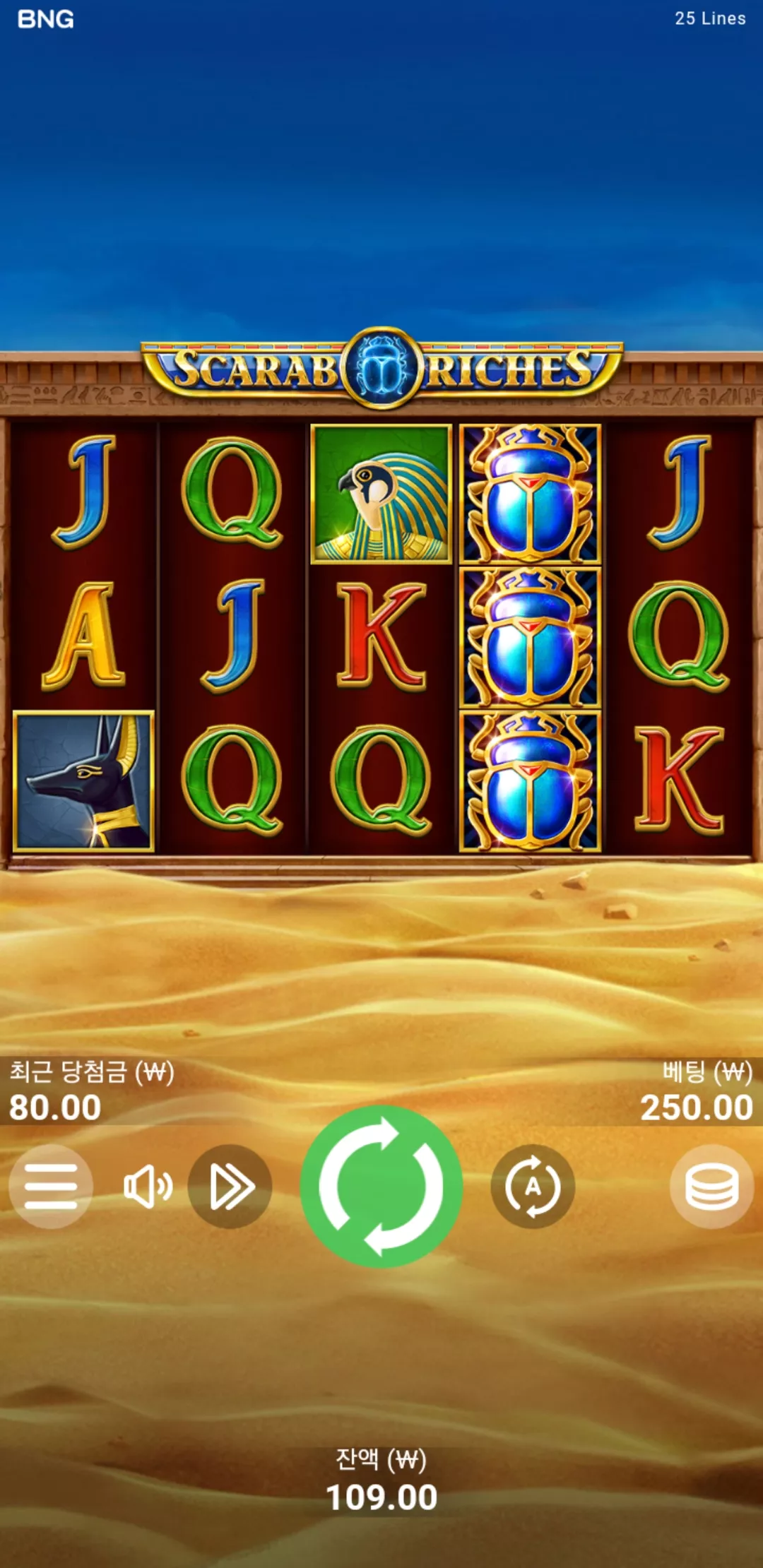Open autoplay settings

533,1187
